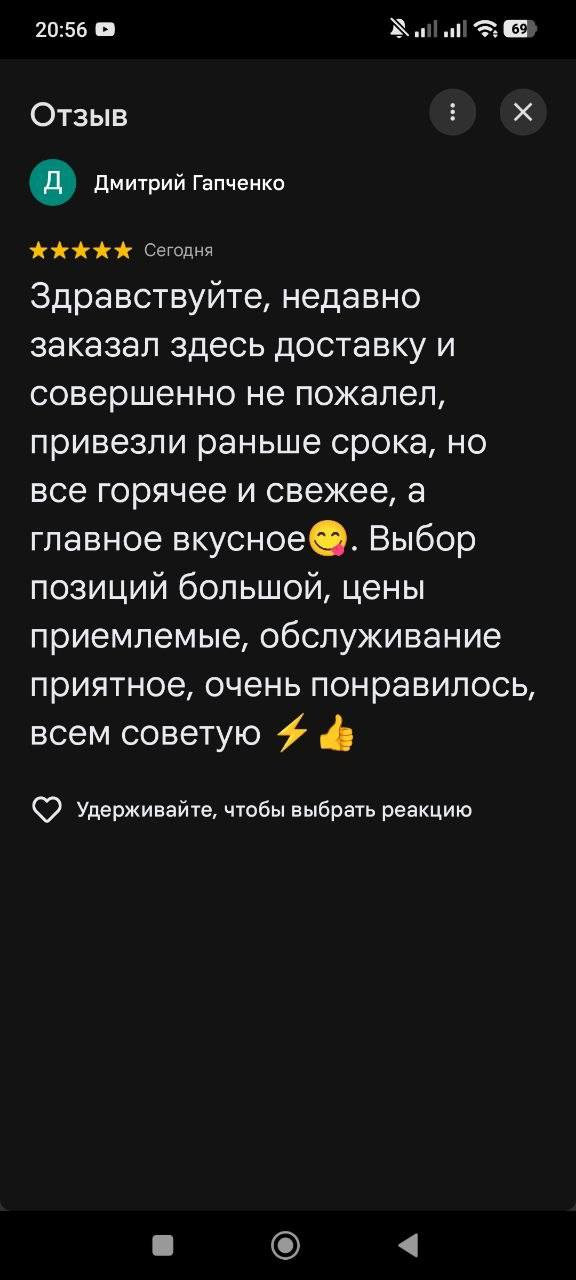Tap the system home button
The width and height of the screenshot is (576, 1280).
pyautogui.click(x=286, y=1244)
